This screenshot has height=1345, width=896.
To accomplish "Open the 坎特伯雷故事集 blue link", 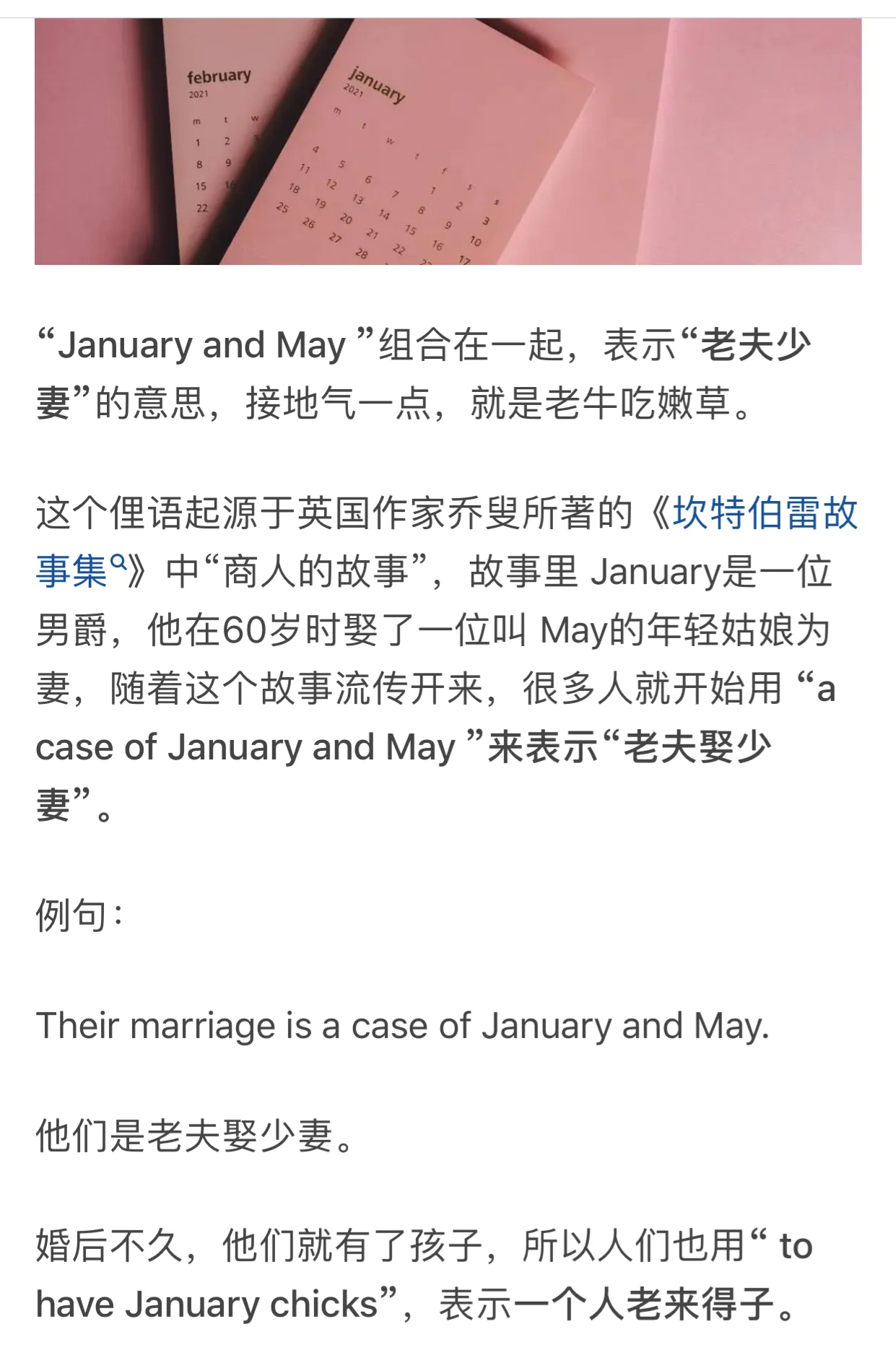I will coord(764,515).
